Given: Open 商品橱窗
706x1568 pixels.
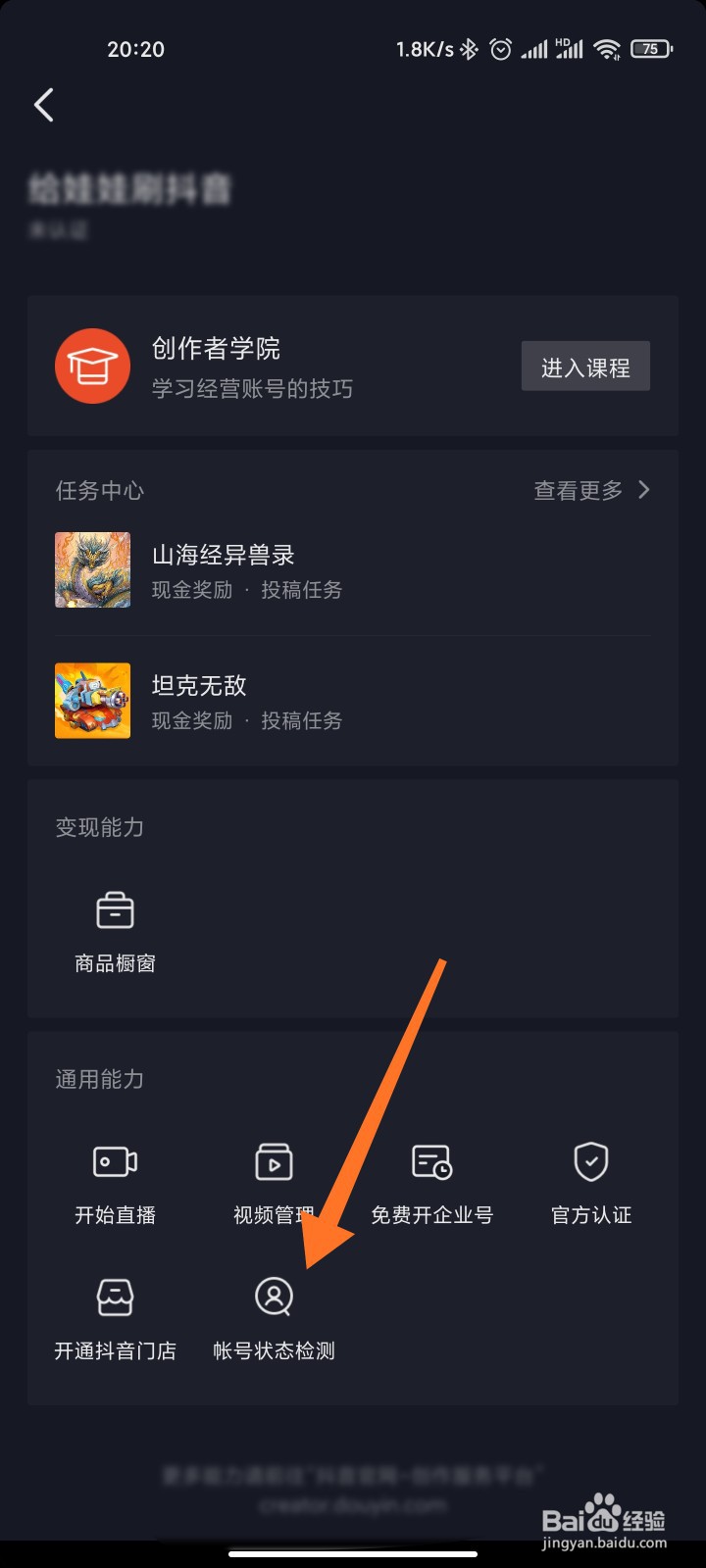Looking at the screenshot, I should (x=115, y=931).
